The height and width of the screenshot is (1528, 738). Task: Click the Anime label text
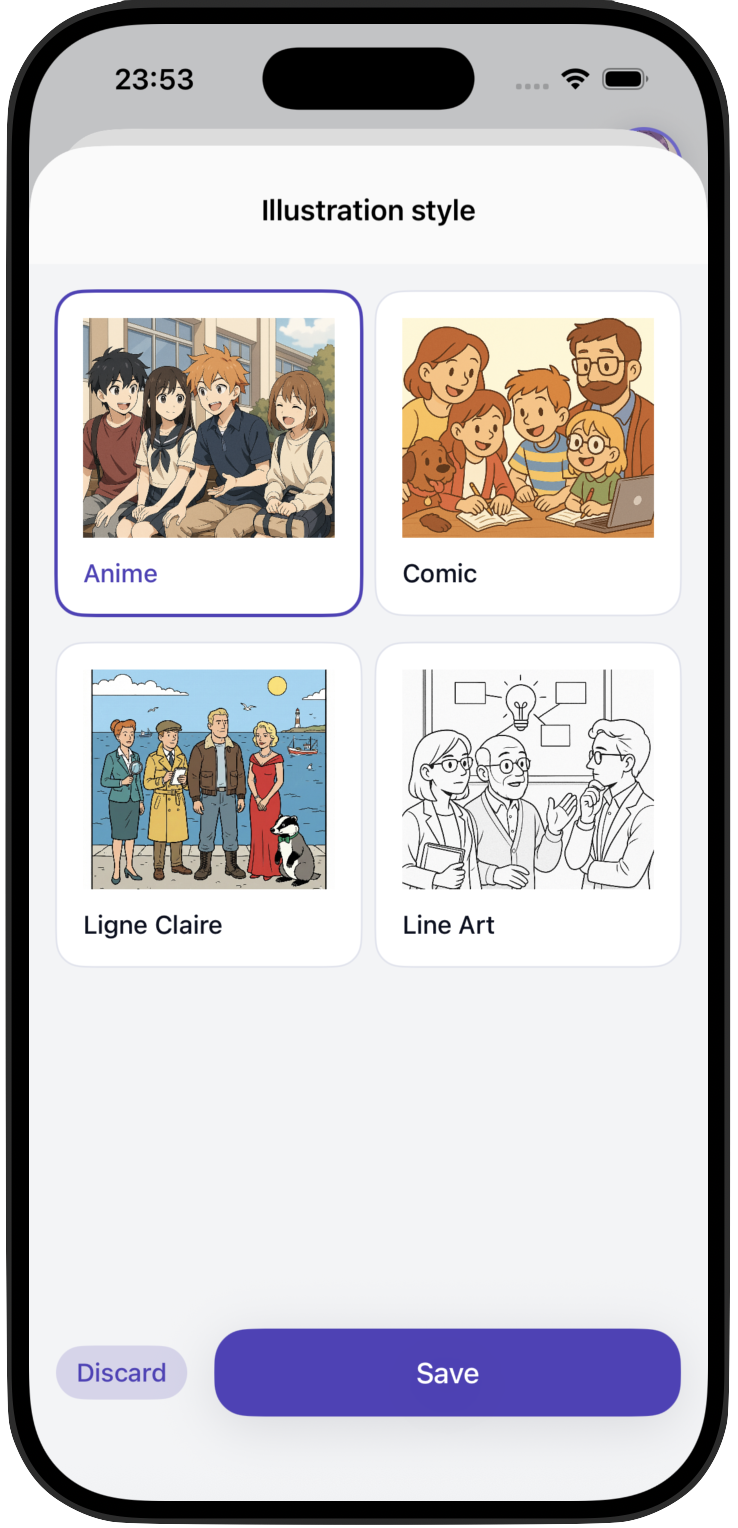pyautogui.click(x=120, y=573)
